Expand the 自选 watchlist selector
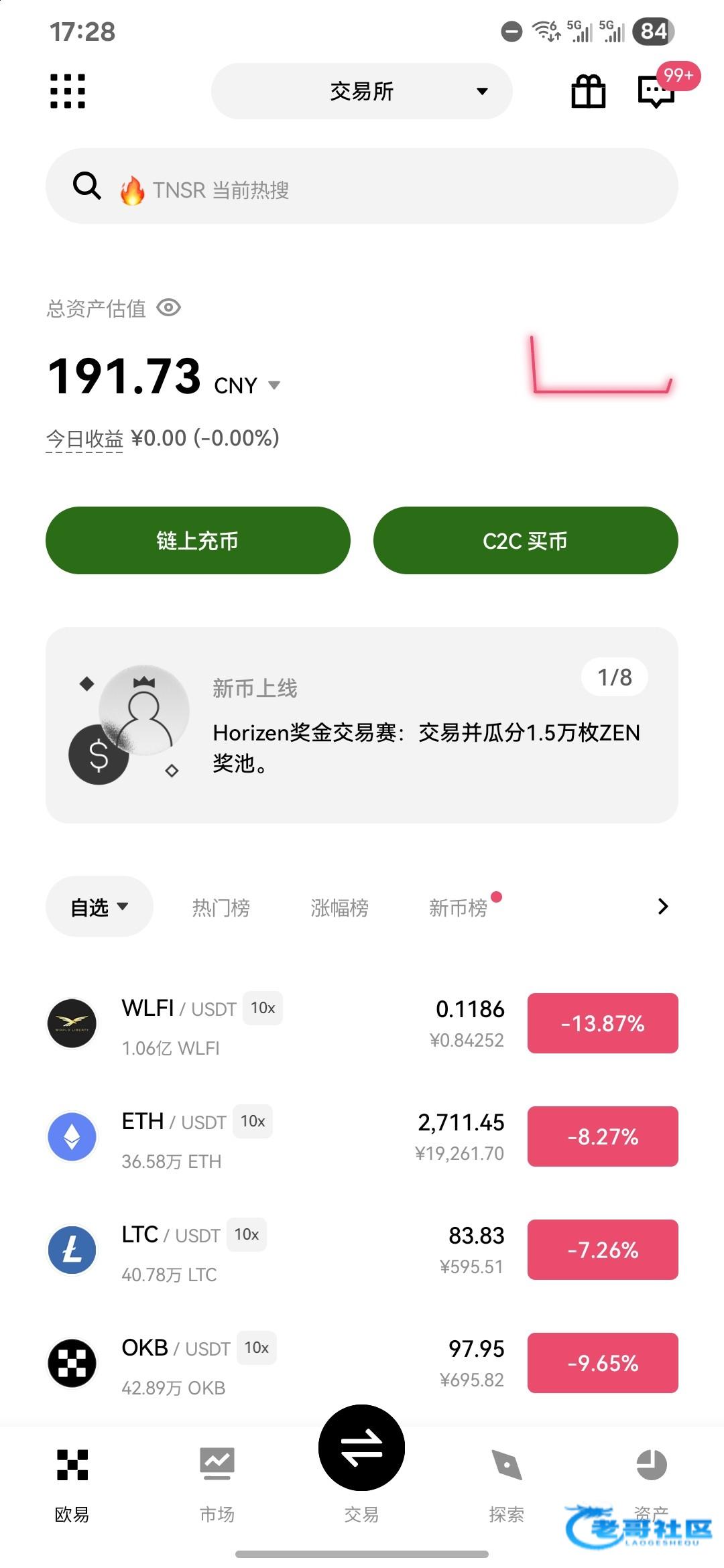 pos(99,907)
